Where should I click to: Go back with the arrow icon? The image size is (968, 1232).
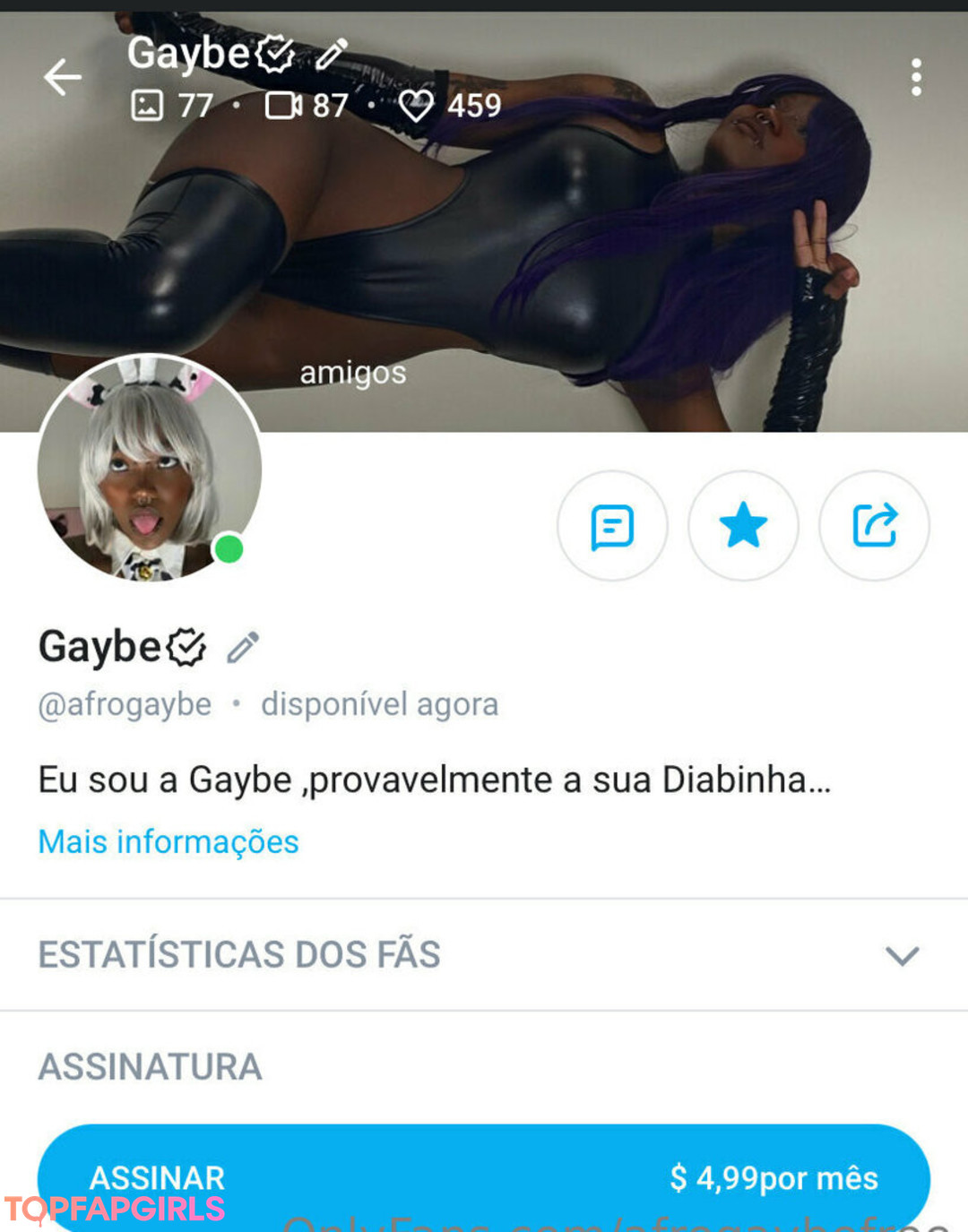point(63,77)
